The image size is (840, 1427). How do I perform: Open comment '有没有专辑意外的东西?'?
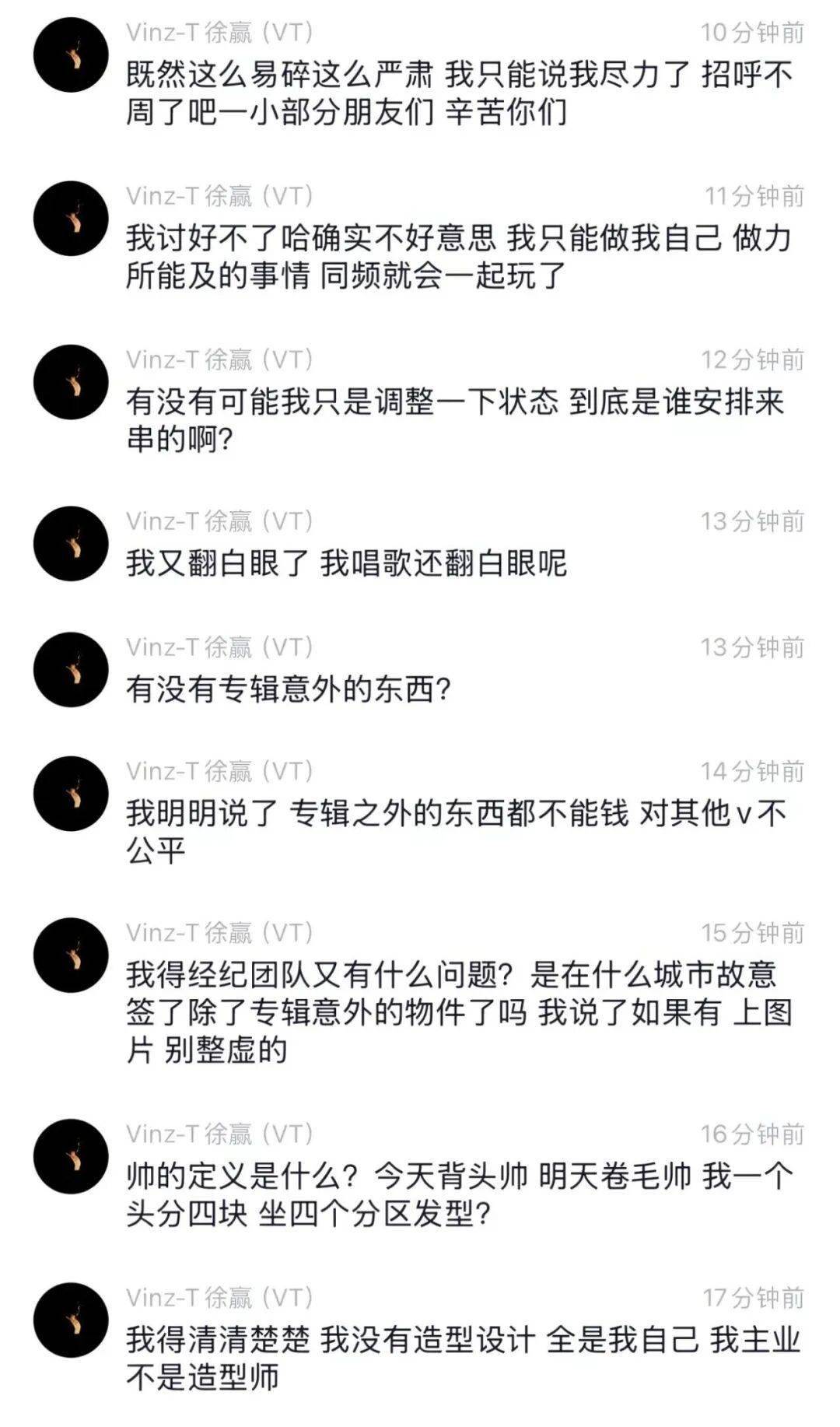click(x=289, y=689)
